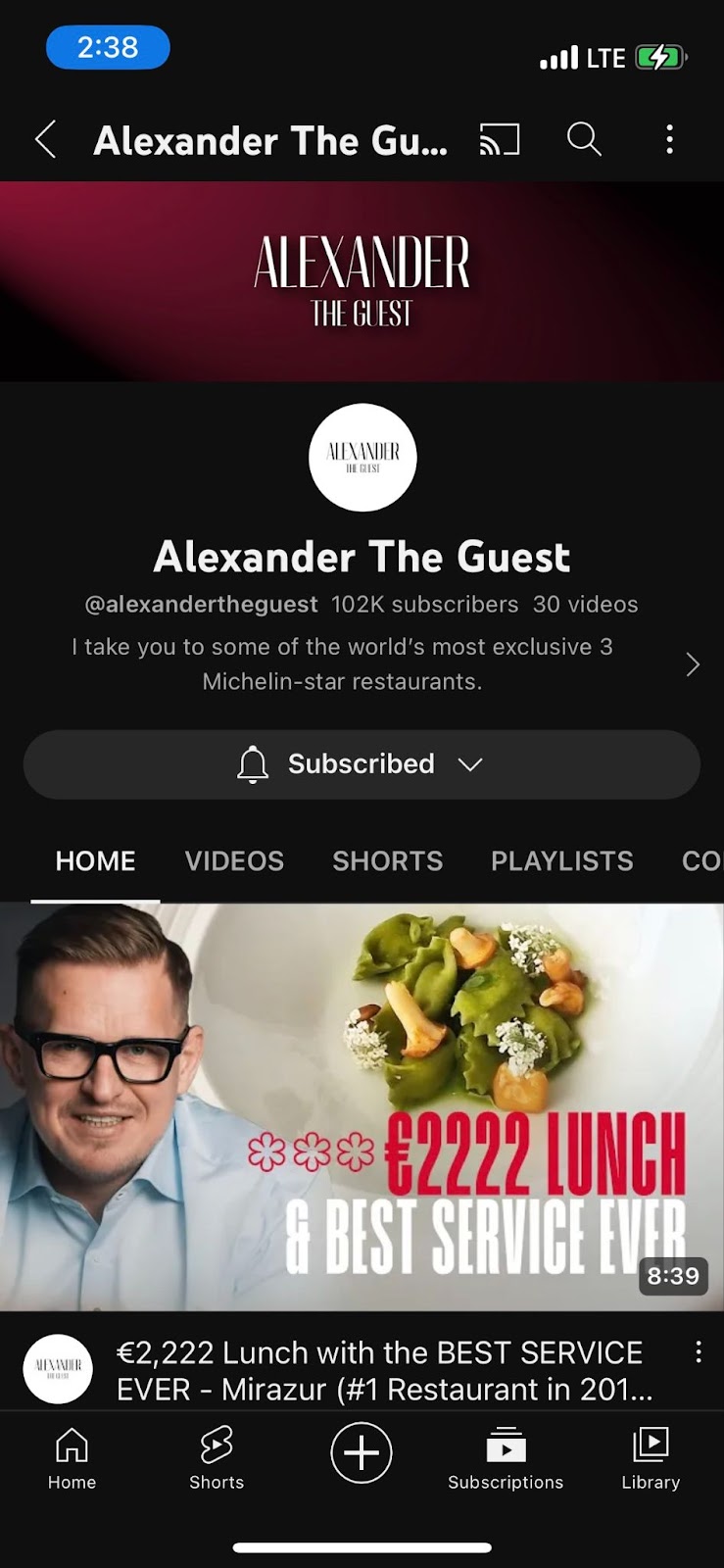Switch to the Playlists tab

click(561, 860)
